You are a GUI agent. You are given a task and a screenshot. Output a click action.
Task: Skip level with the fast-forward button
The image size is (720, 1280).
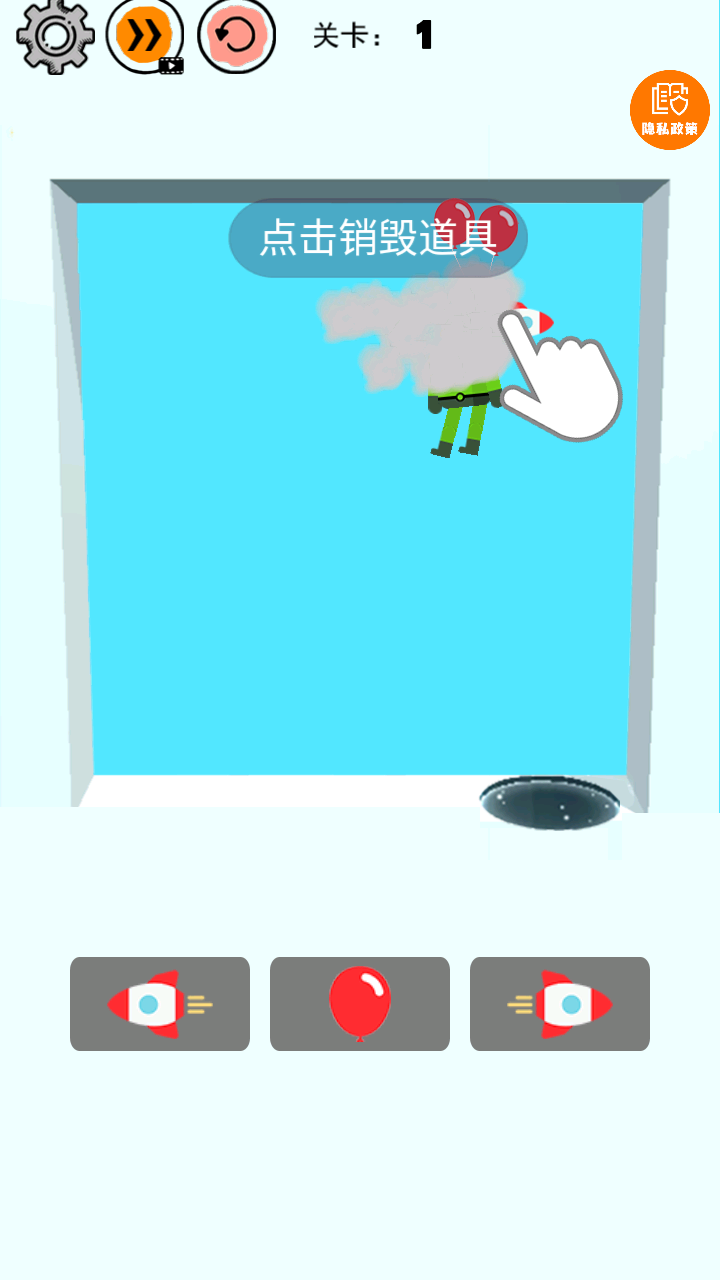tap(145, 37)
